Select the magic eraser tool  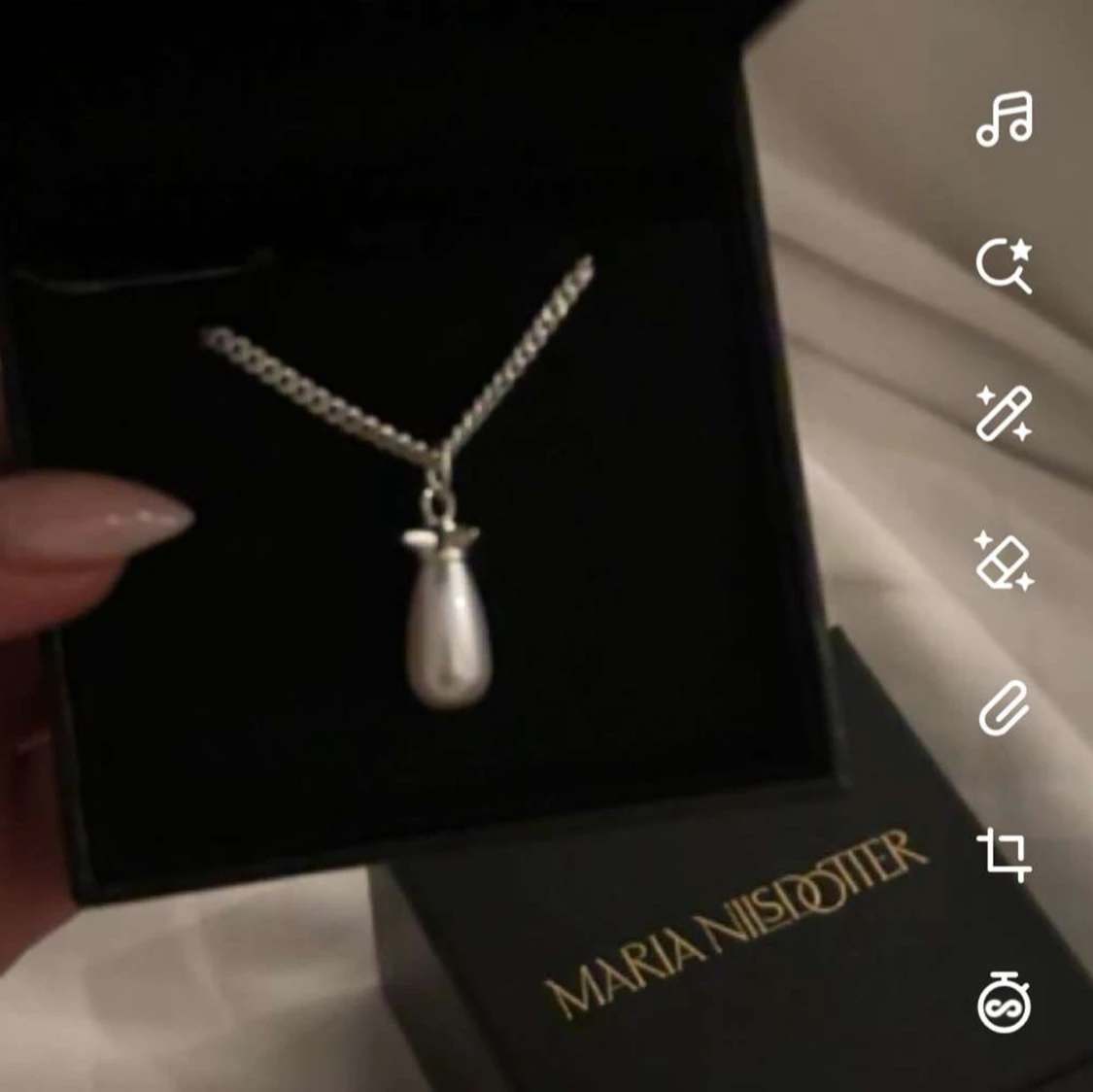1005,562
